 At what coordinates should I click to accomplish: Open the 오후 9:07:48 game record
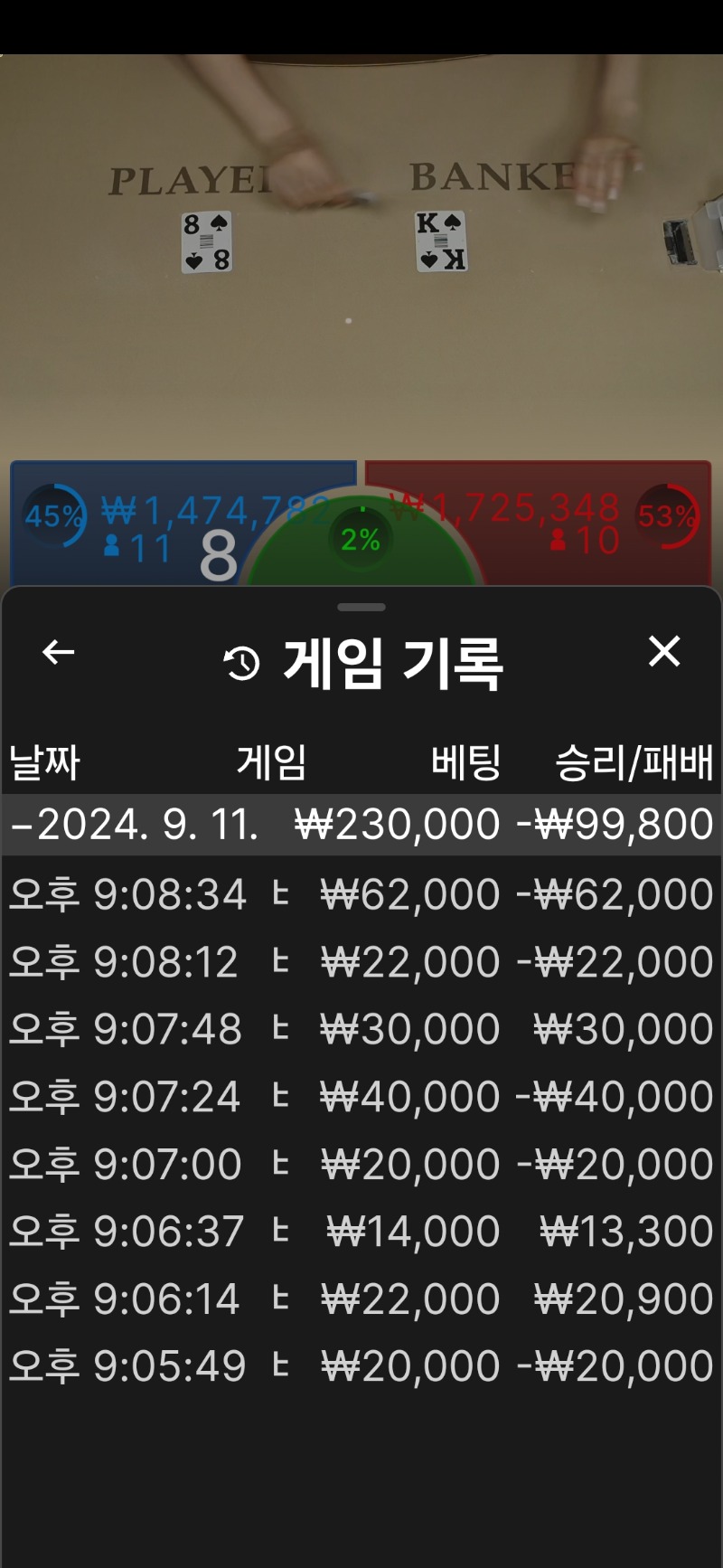pos(361,1029)
